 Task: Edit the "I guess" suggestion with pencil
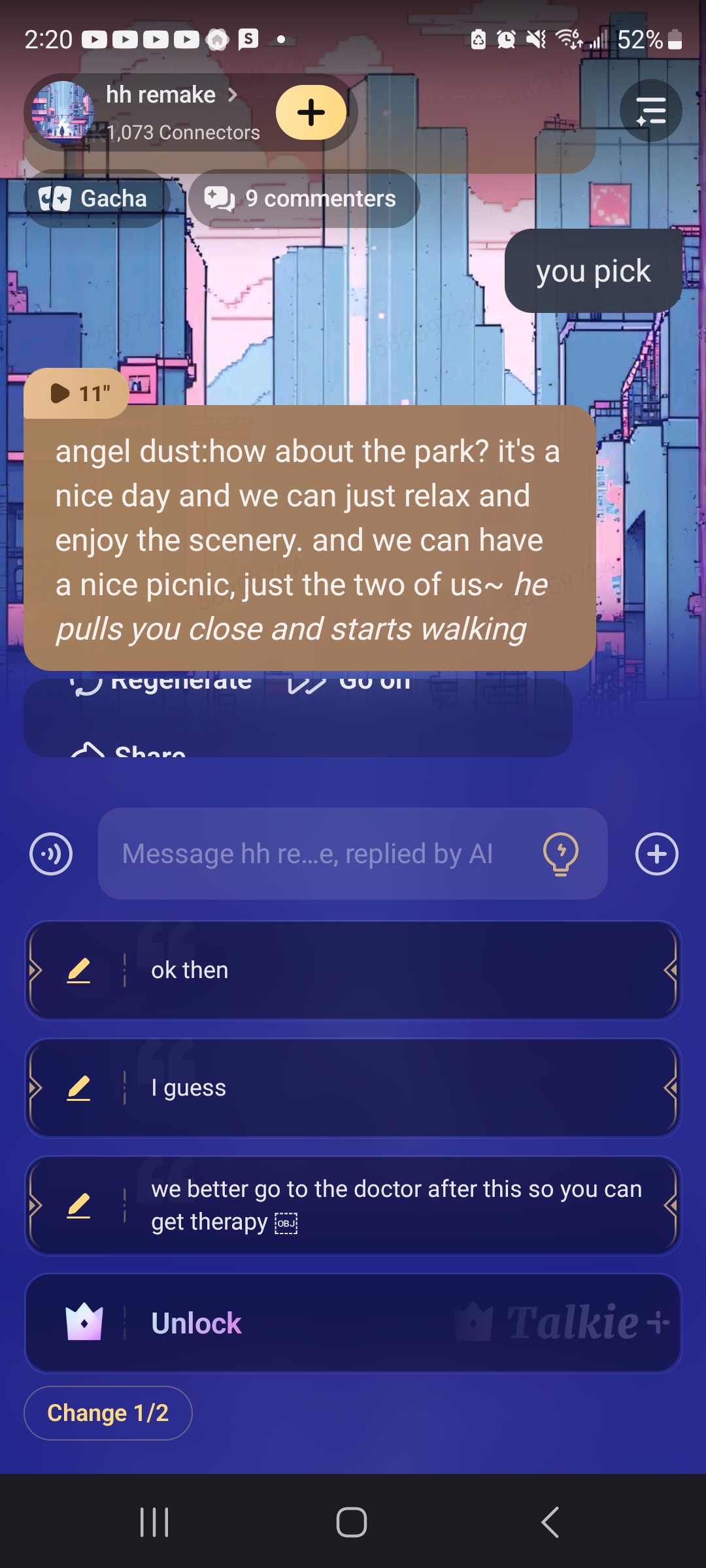(x=79, y=1088)
